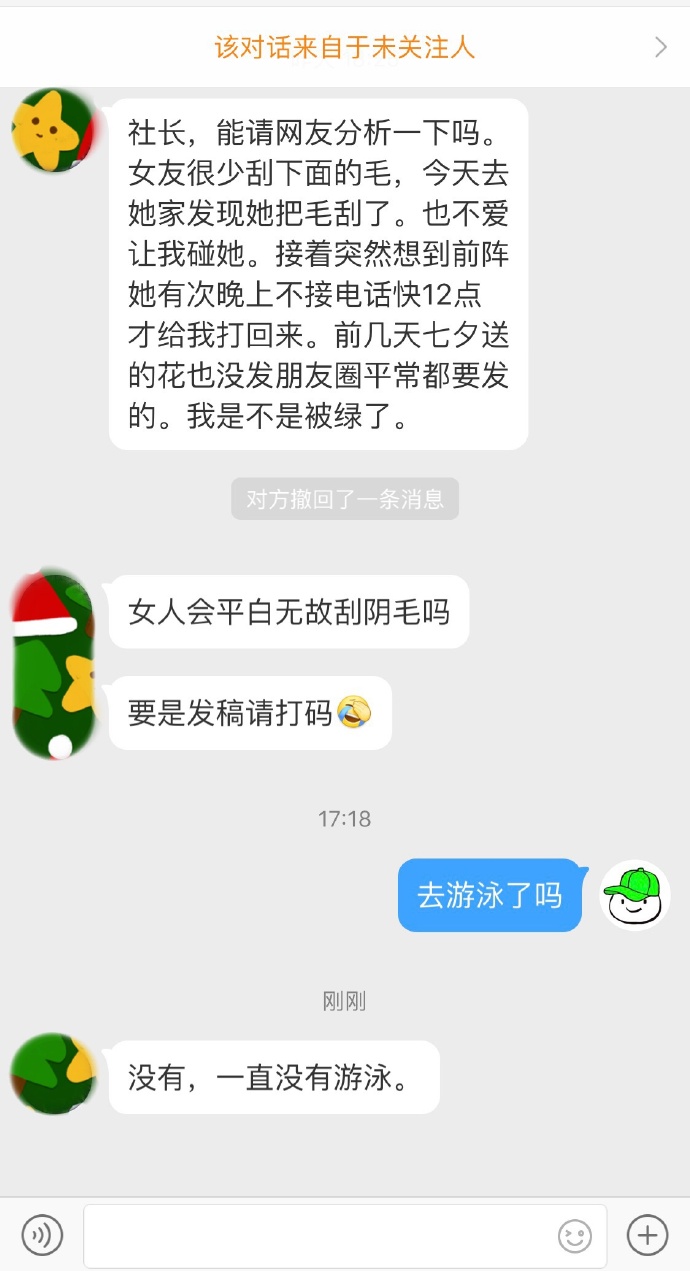Focus the message text field
Viewport: 690px width, 1271px height.
(320, 1236)
